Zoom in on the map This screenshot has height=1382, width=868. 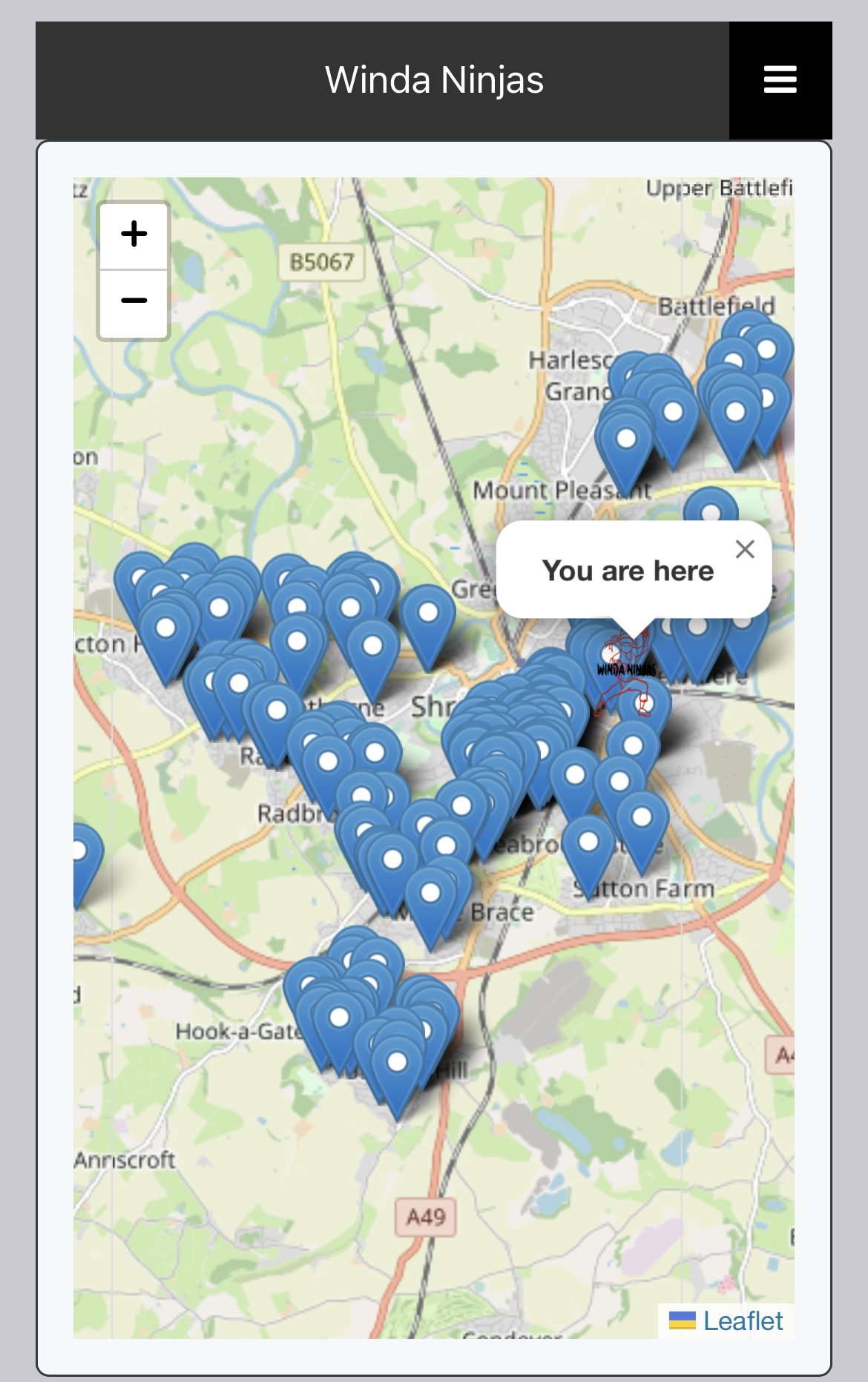(134, 235)
